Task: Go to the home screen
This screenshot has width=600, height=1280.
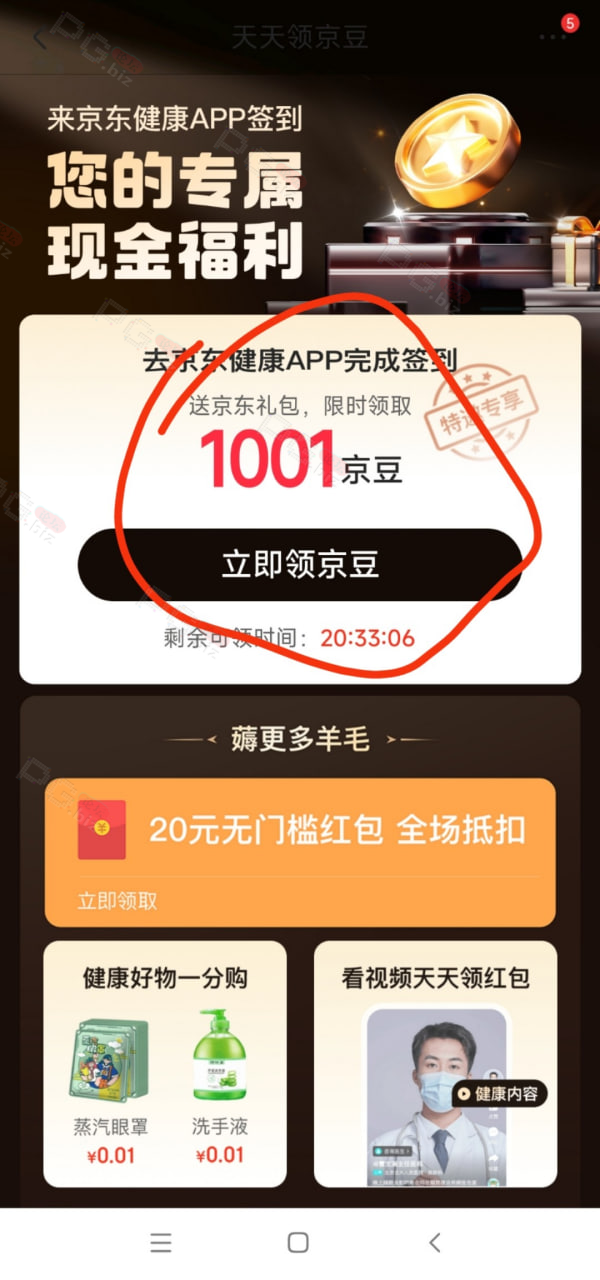Action: pos(298,1243)
